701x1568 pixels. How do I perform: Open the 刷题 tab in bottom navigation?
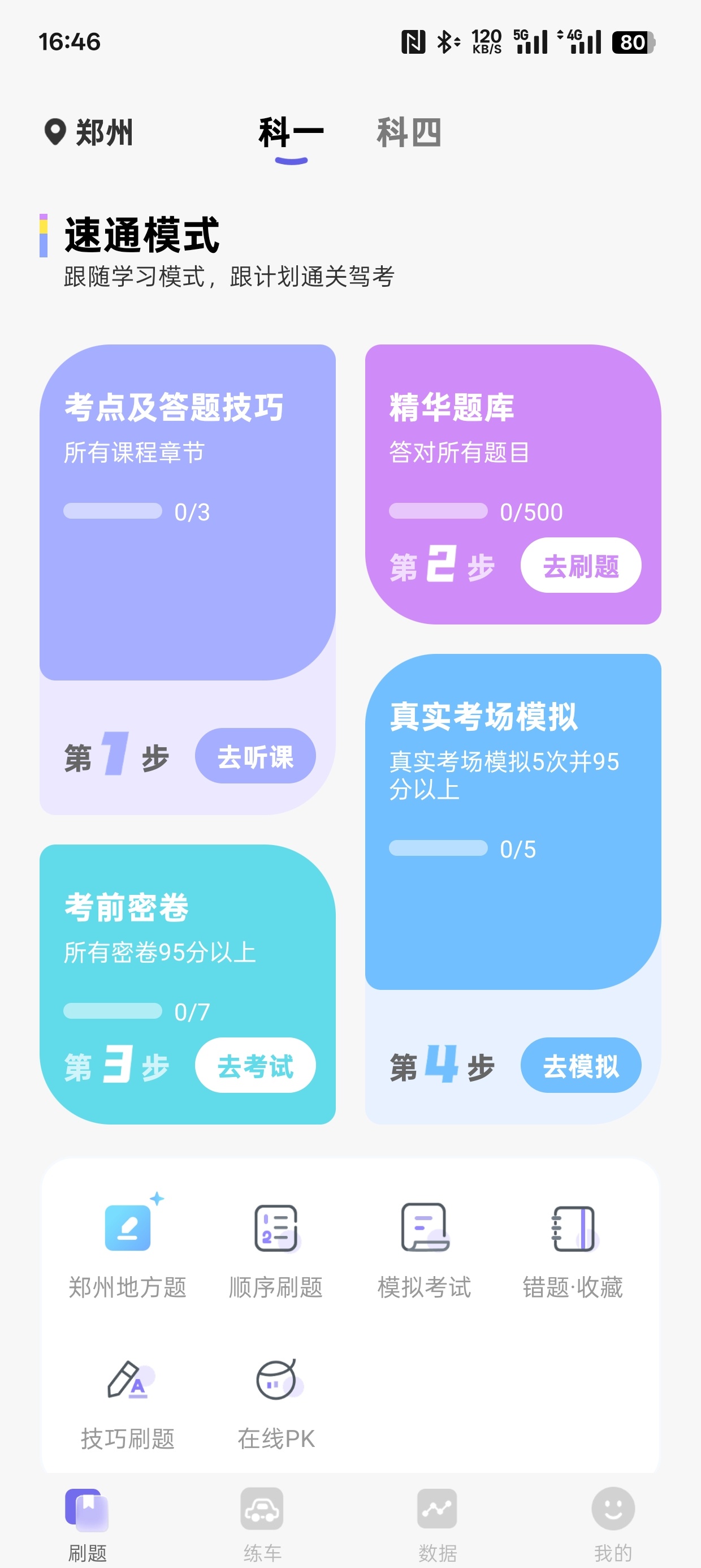pyautogui.click(x=88, y=1522)
